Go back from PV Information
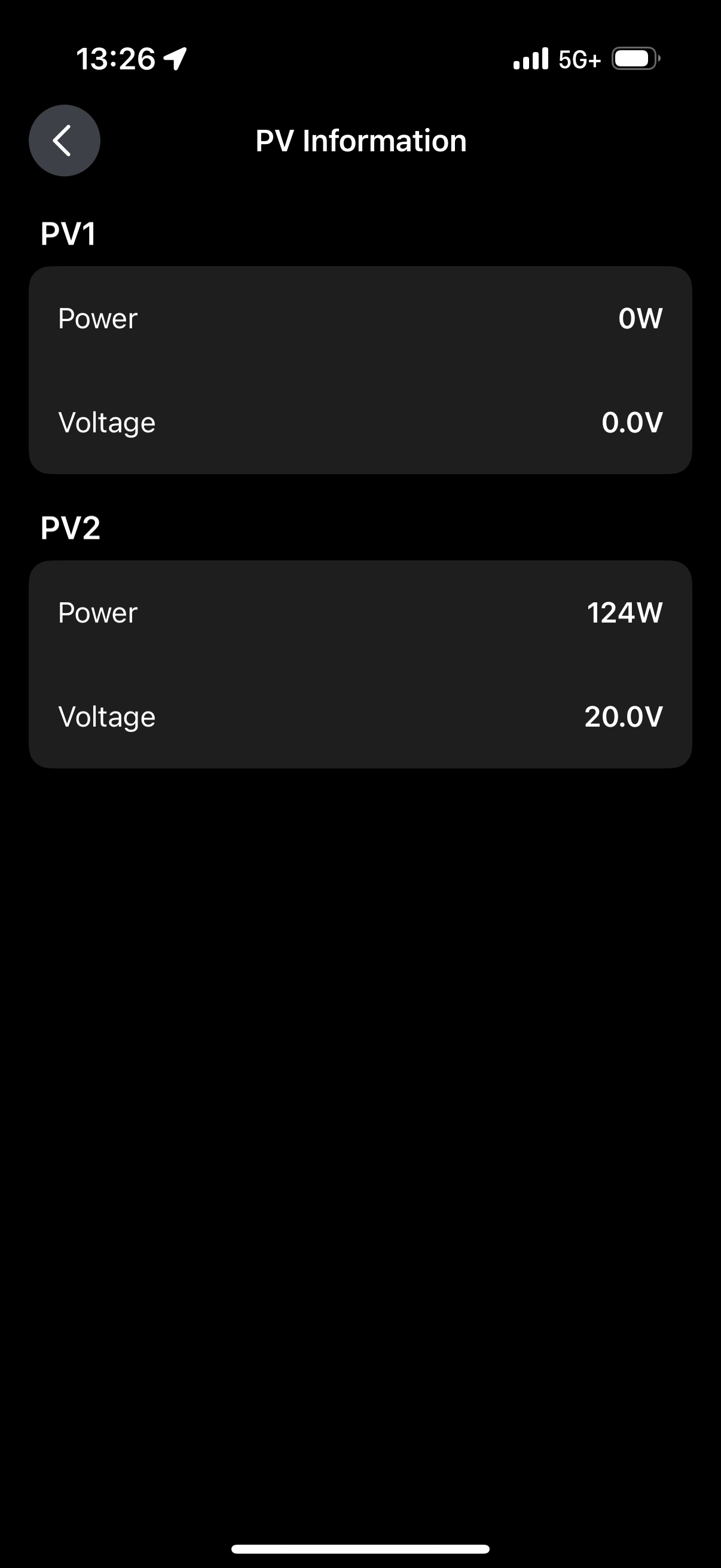The height and width of the screenshot is (1568, 721). pos(65,141)
